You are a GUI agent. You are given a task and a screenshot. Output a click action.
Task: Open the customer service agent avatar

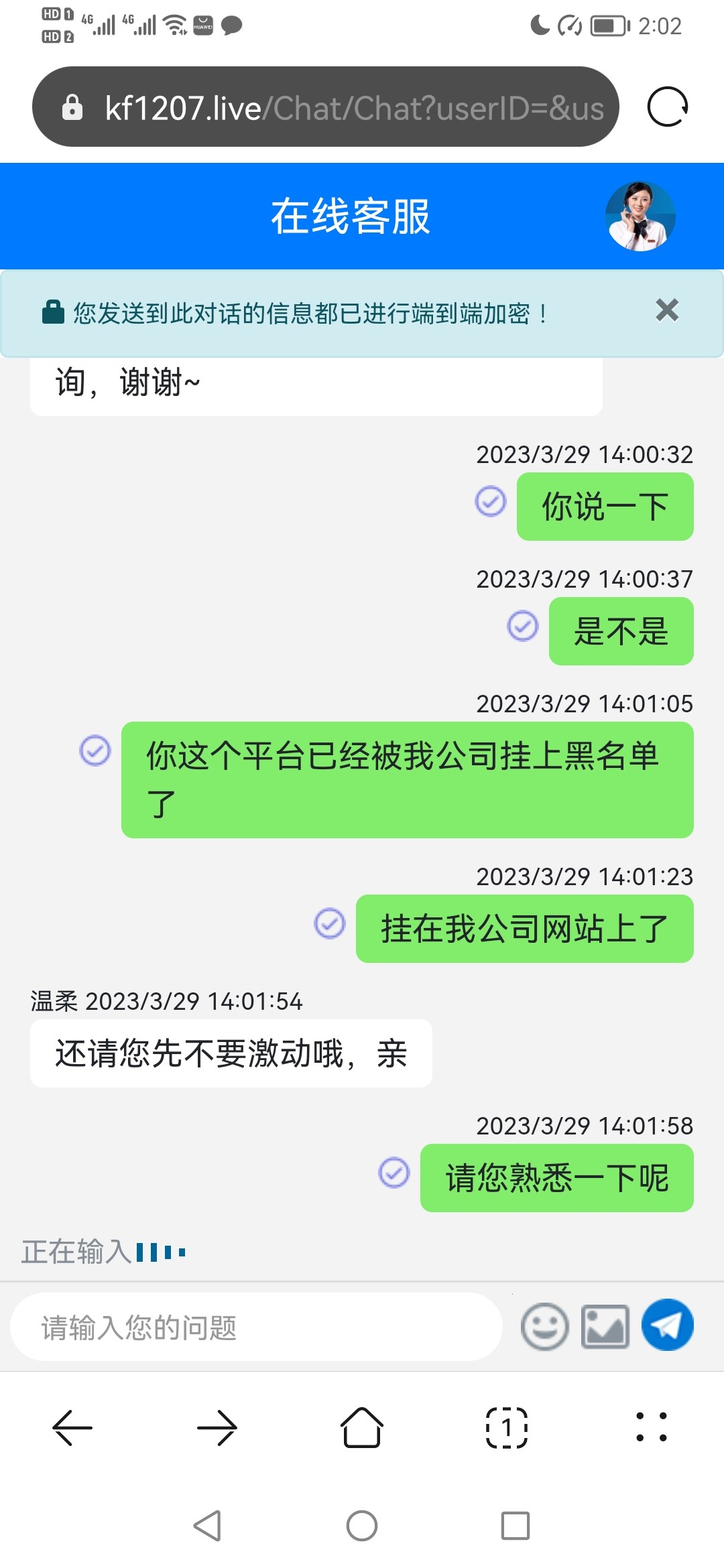640,216
